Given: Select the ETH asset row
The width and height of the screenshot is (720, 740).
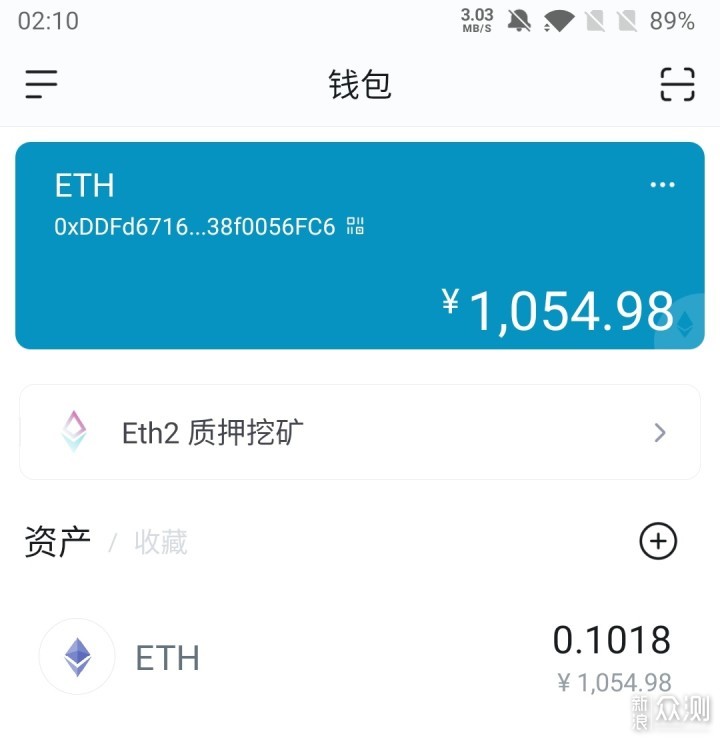Looking at the screenshot, I should coord(360,657).
